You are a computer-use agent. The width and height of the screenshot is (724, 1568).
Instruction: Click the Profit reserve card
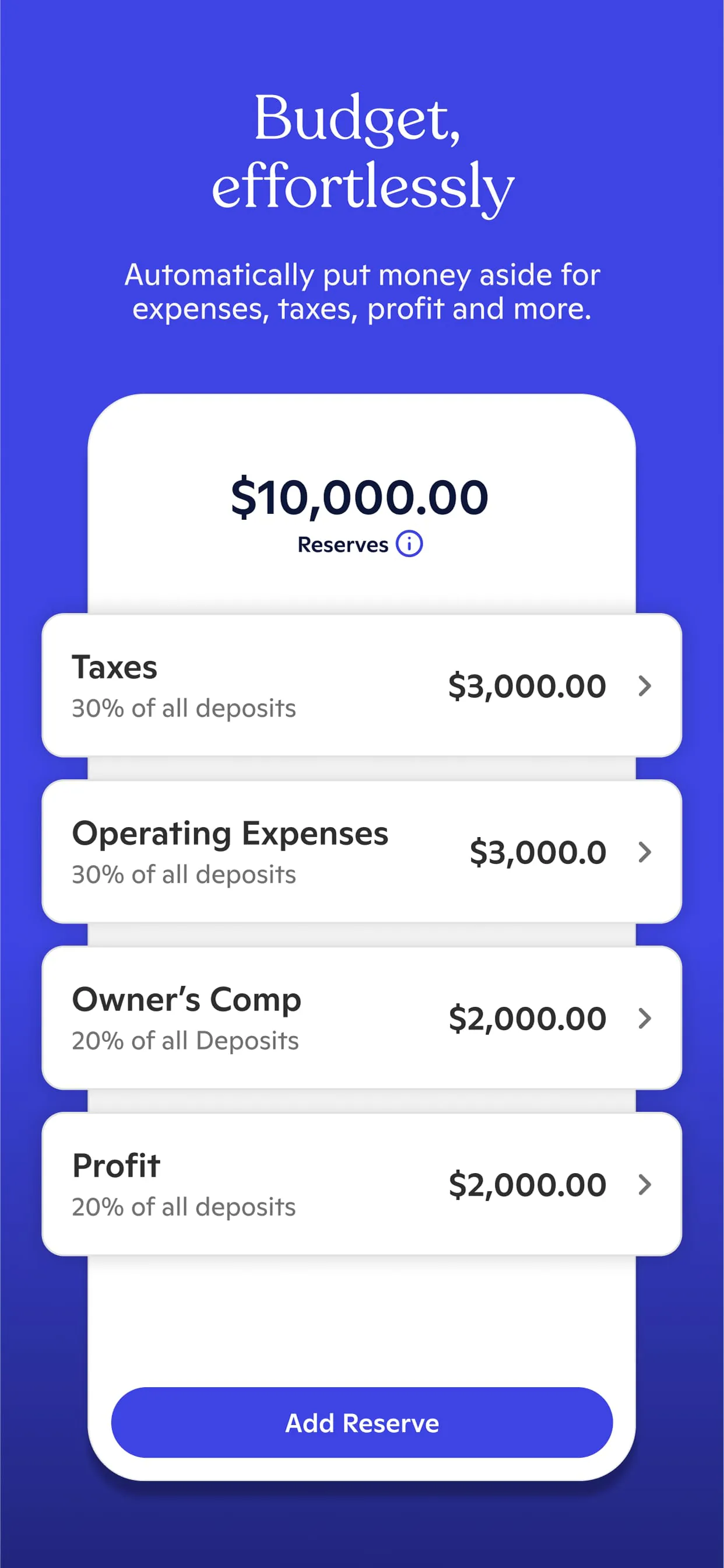tap(361, 1184)
